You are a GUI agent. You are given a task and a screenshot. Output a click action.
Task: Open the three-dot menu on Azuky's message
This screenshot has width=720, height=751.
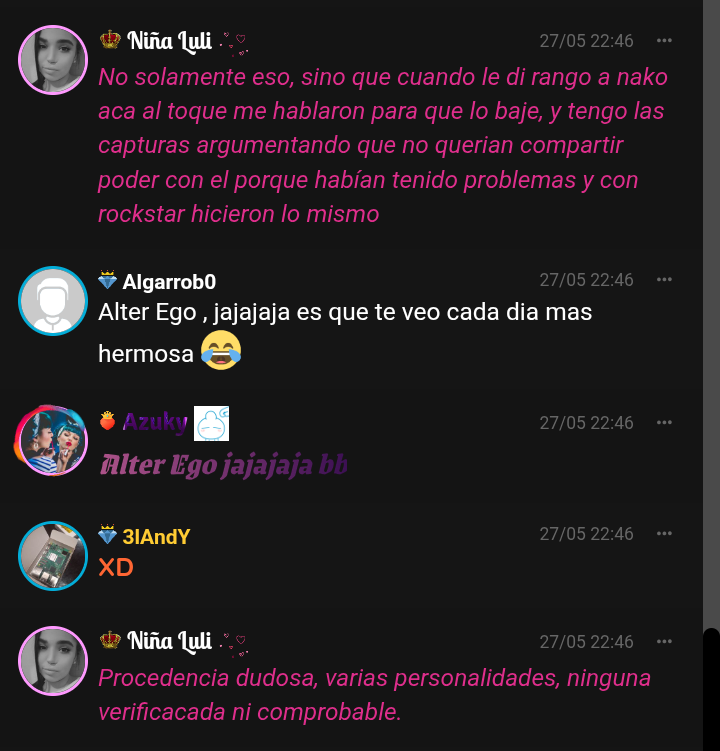(664, 423)
